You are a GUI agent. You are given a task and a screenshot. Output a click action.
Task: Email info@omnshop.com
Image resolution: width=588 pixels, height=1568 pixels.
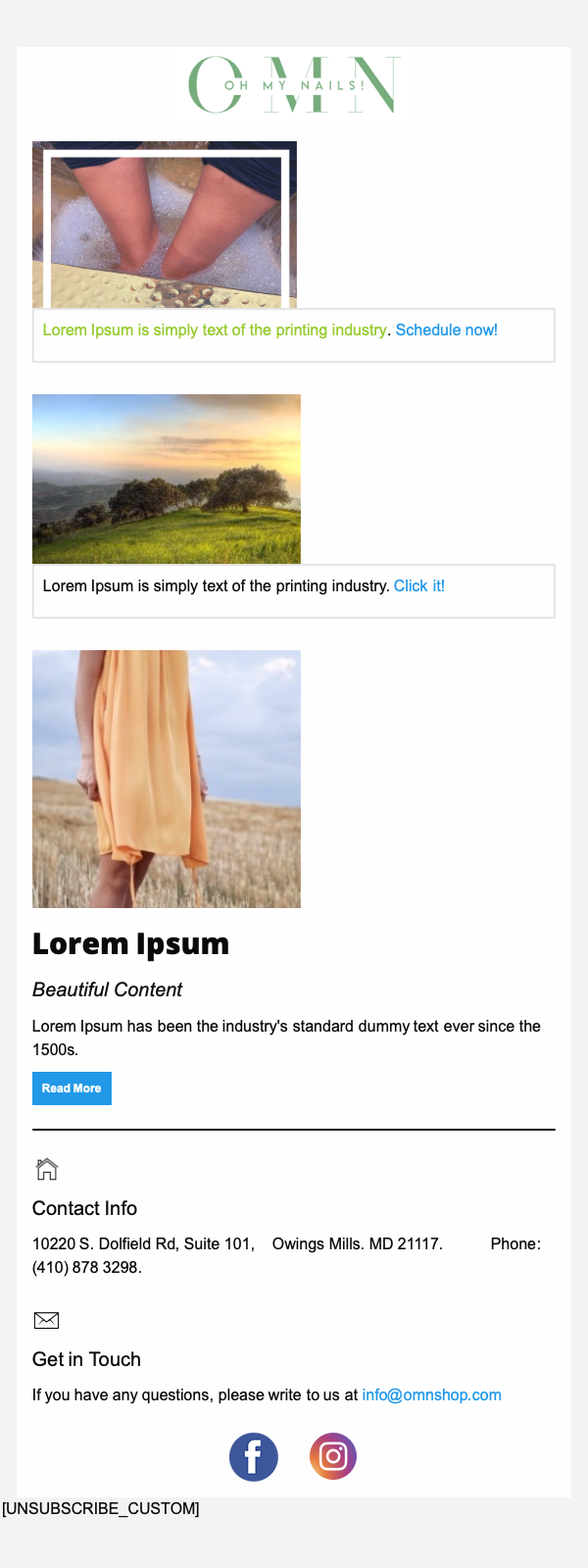coord(431,1395)
